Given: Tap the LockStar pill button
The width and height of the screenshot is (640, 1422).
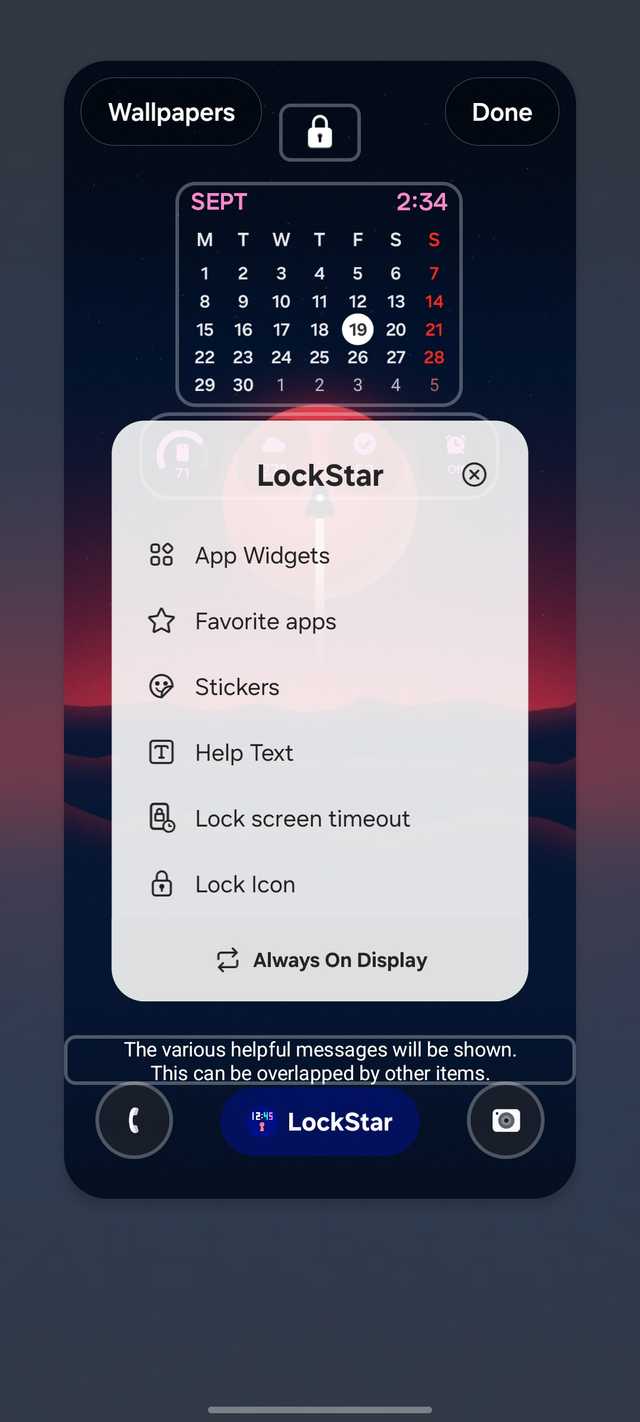Looking at the screenshot, I should click(x=320, y=1122).
